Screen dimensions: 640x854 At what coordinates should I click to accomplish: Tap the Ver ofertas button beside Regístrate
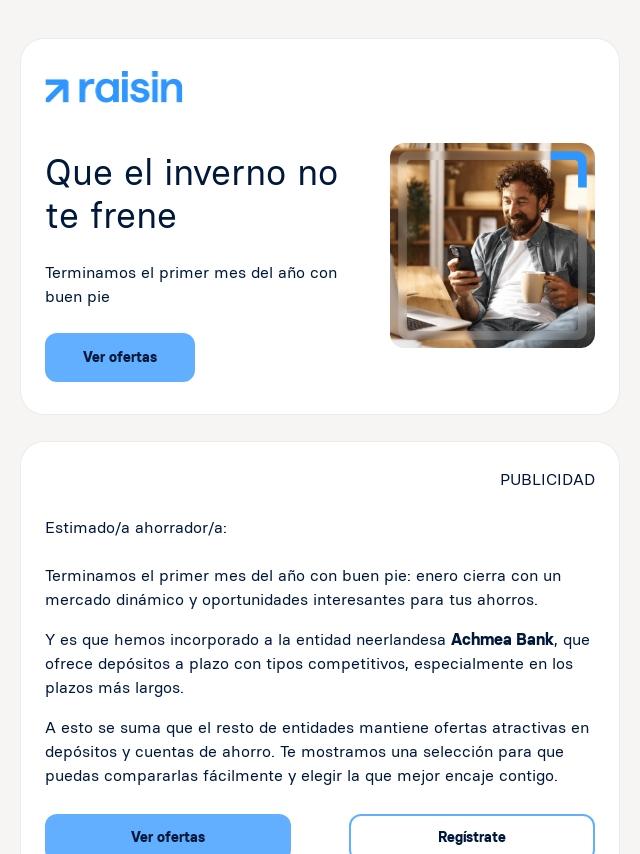(x=168, y=836)
